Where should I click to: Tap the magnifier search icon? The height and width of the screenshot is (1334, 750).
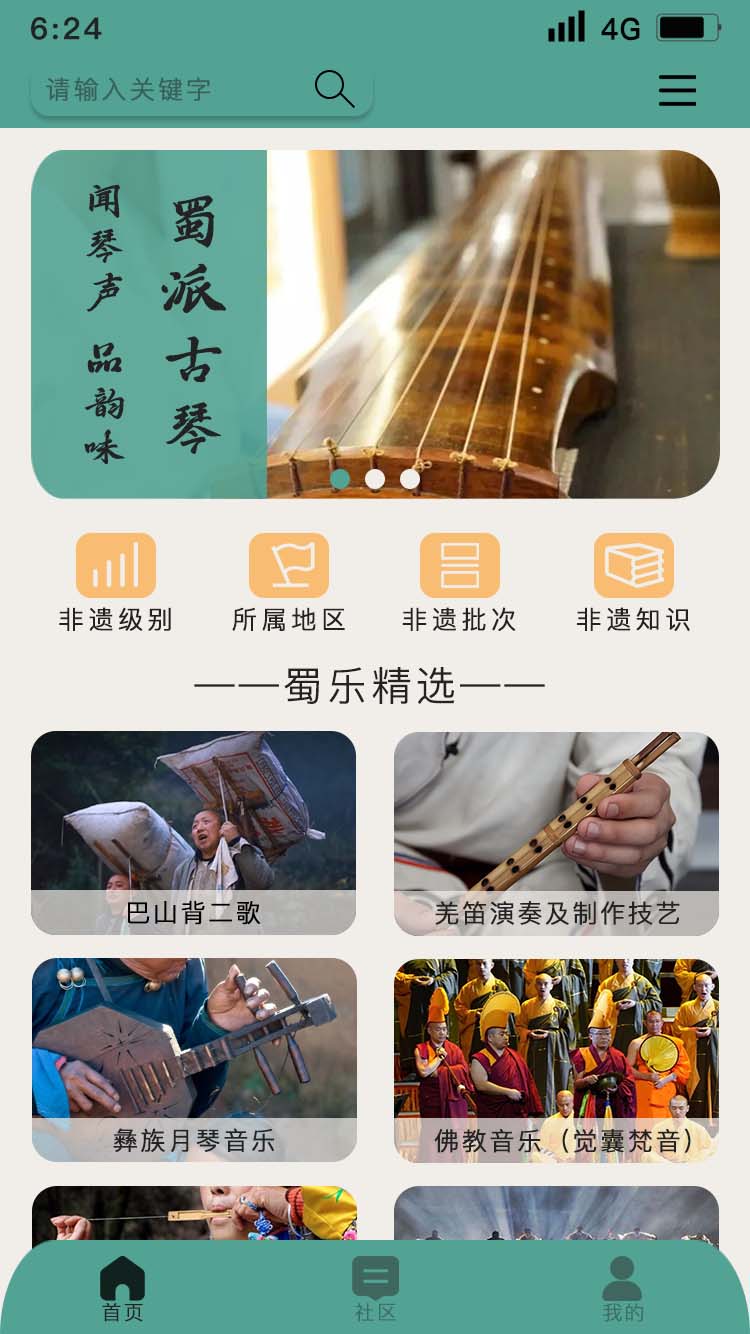pos(334,89)
